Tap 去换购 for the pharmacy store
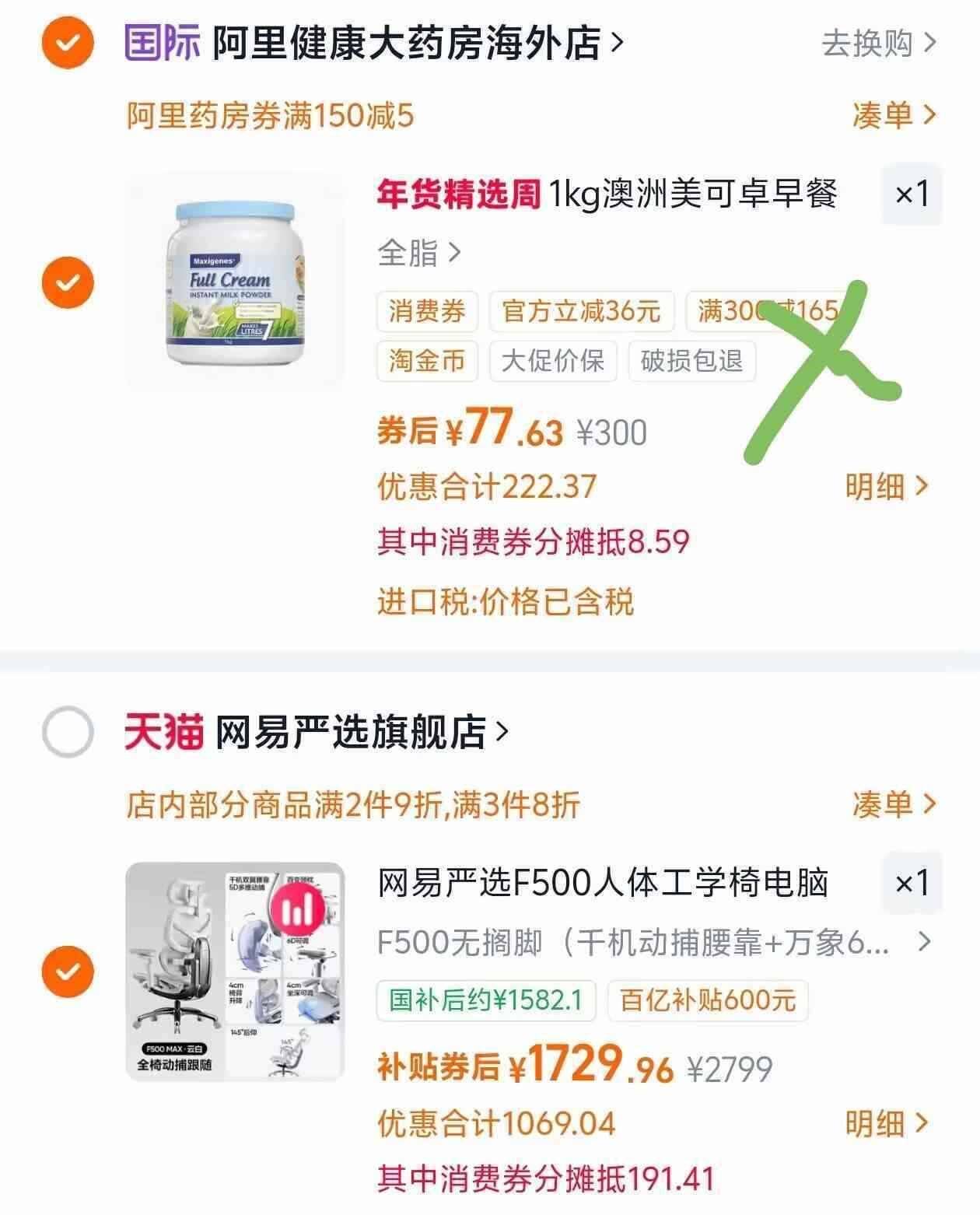 [879, 43]
